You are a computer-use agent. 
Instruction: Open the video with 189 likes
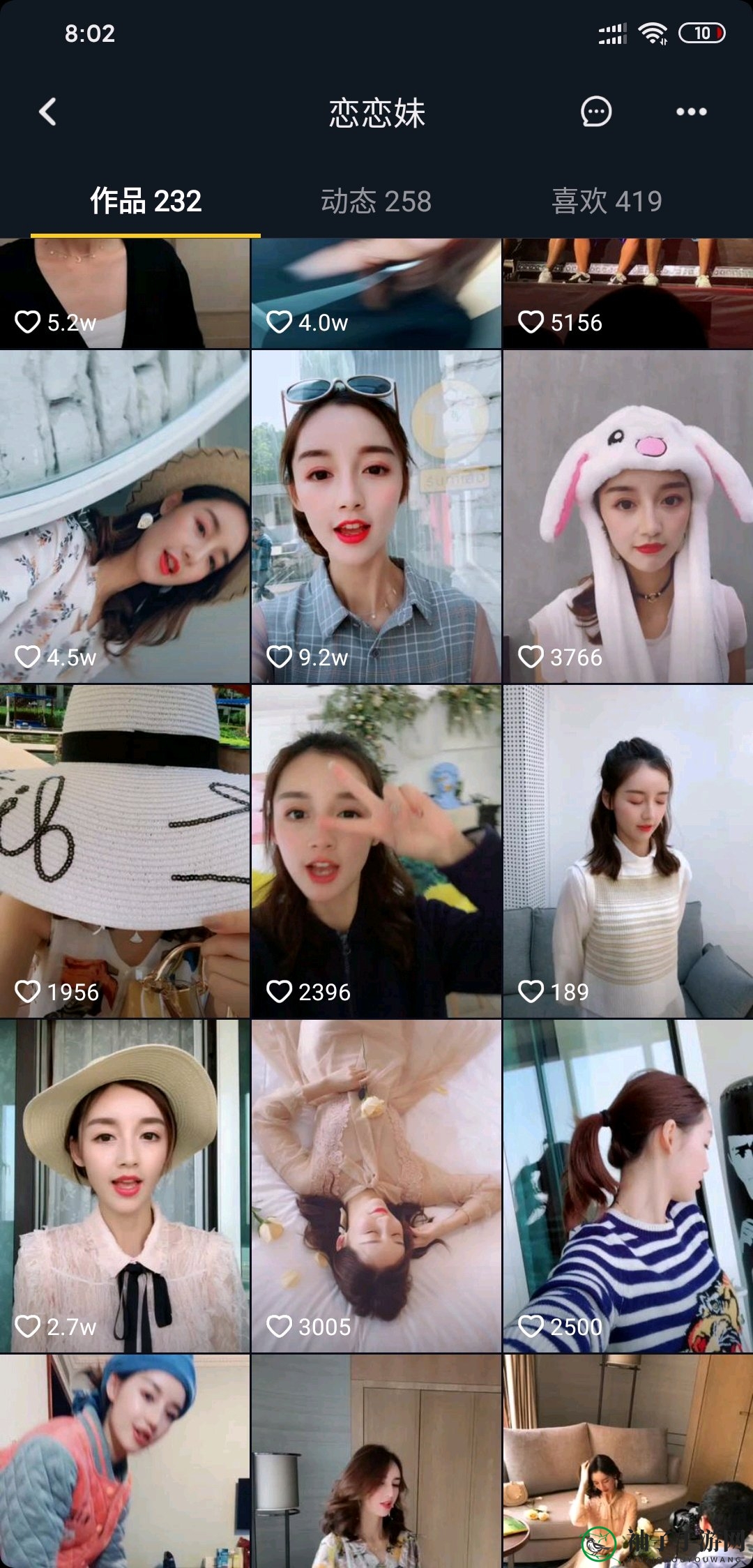pyautogui.click(x=627, y=851)
